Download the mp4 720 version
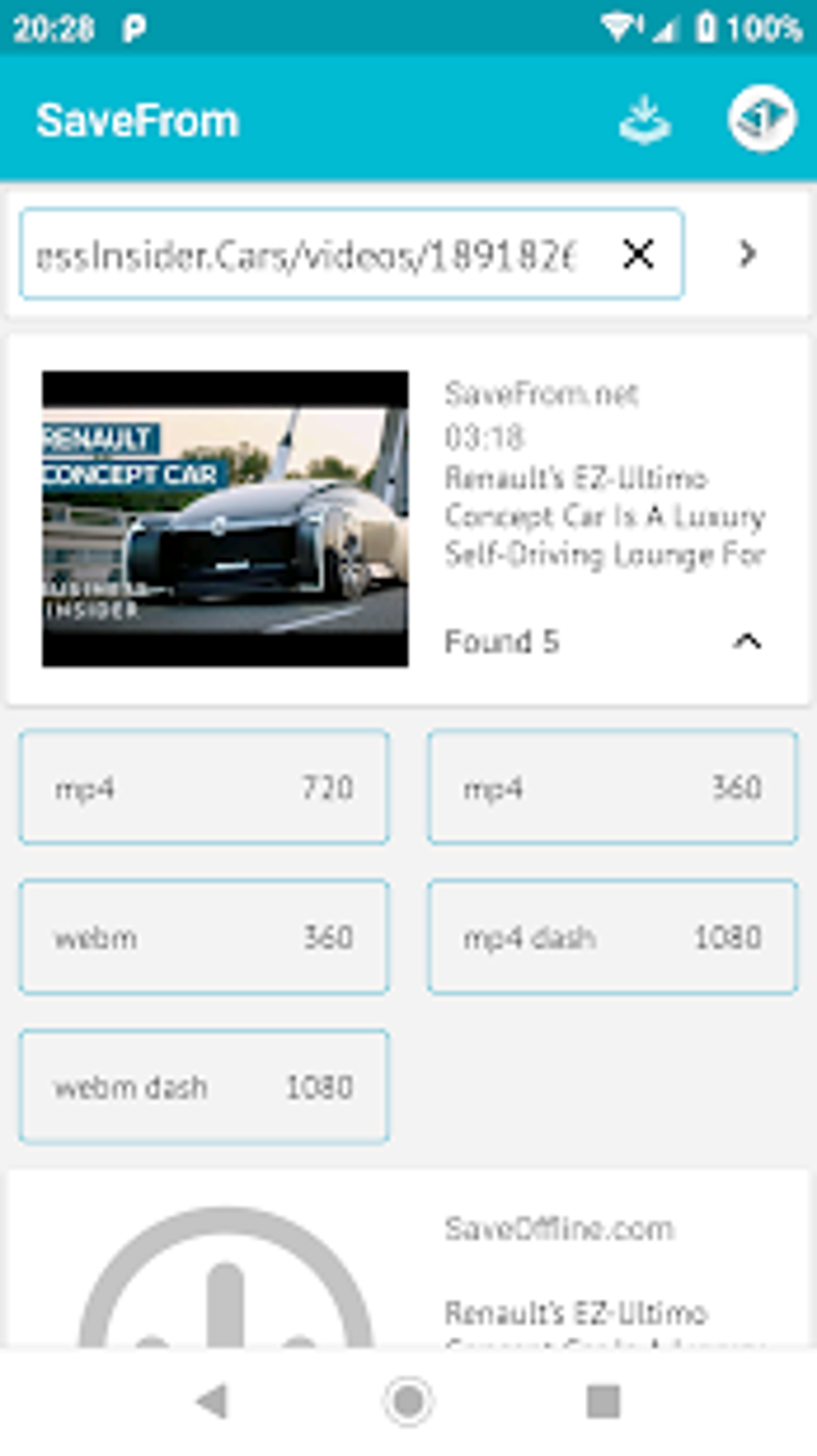 [203, 787]
